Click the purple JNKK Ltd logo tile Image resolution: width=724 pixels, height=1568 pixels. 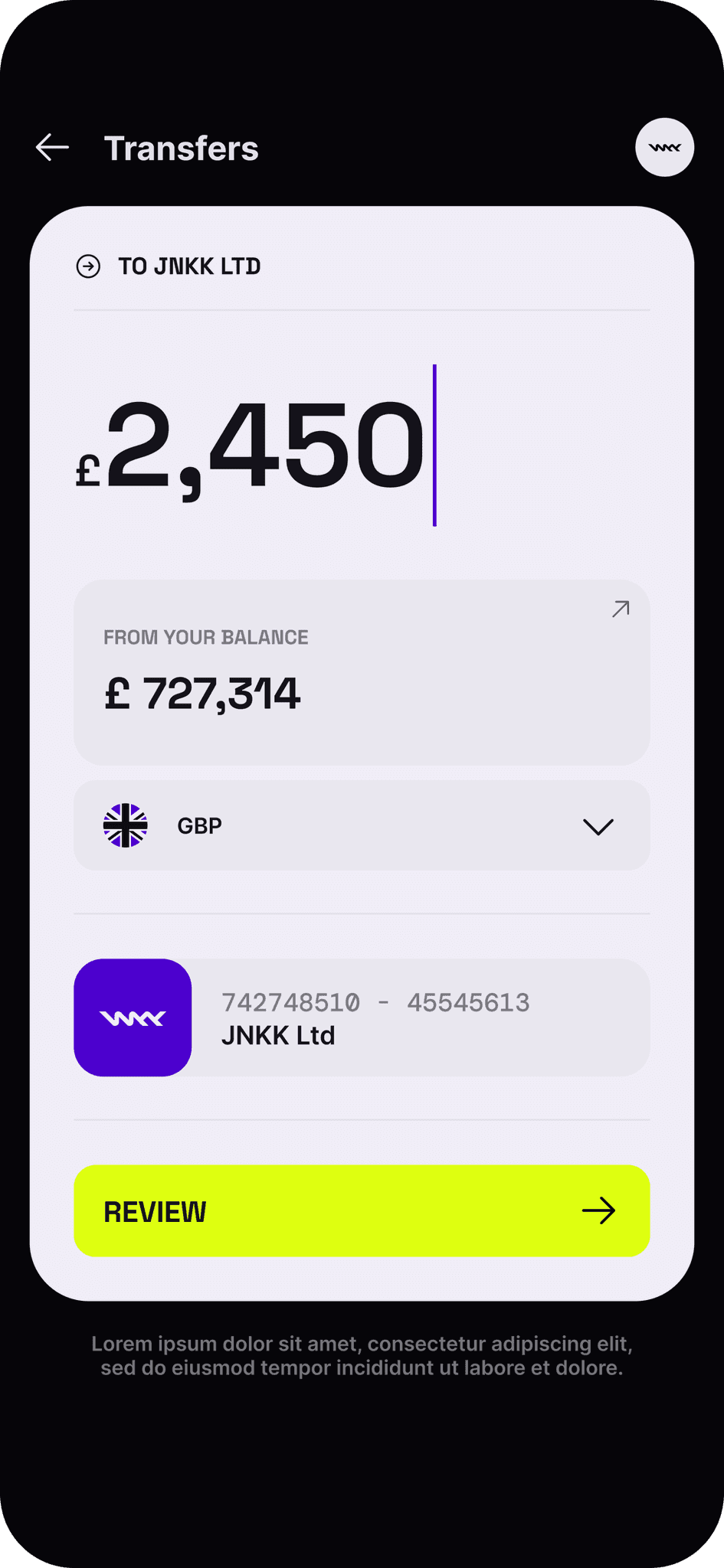click(x=132, y=1018)
